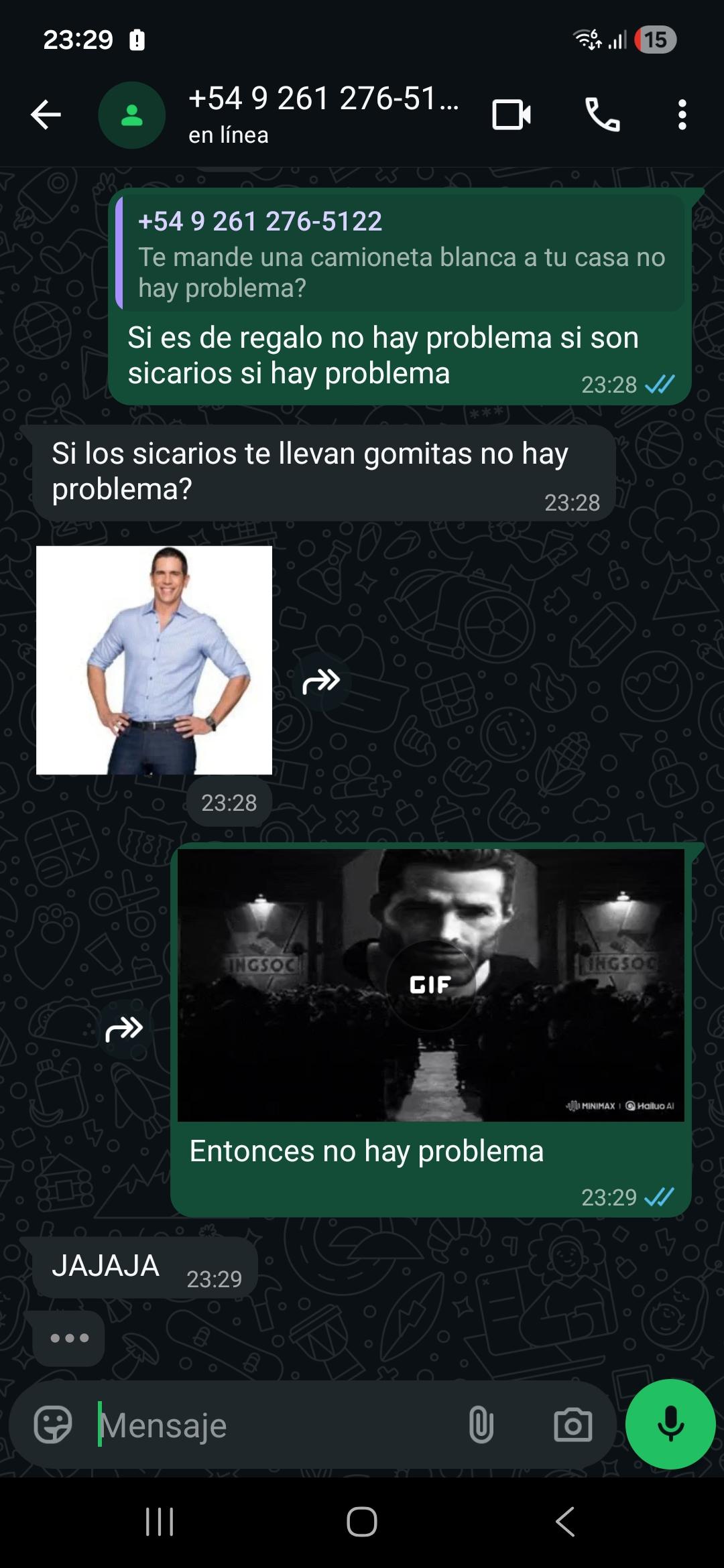Start a voice call
Screen dimensions: 724x1568
602,115
